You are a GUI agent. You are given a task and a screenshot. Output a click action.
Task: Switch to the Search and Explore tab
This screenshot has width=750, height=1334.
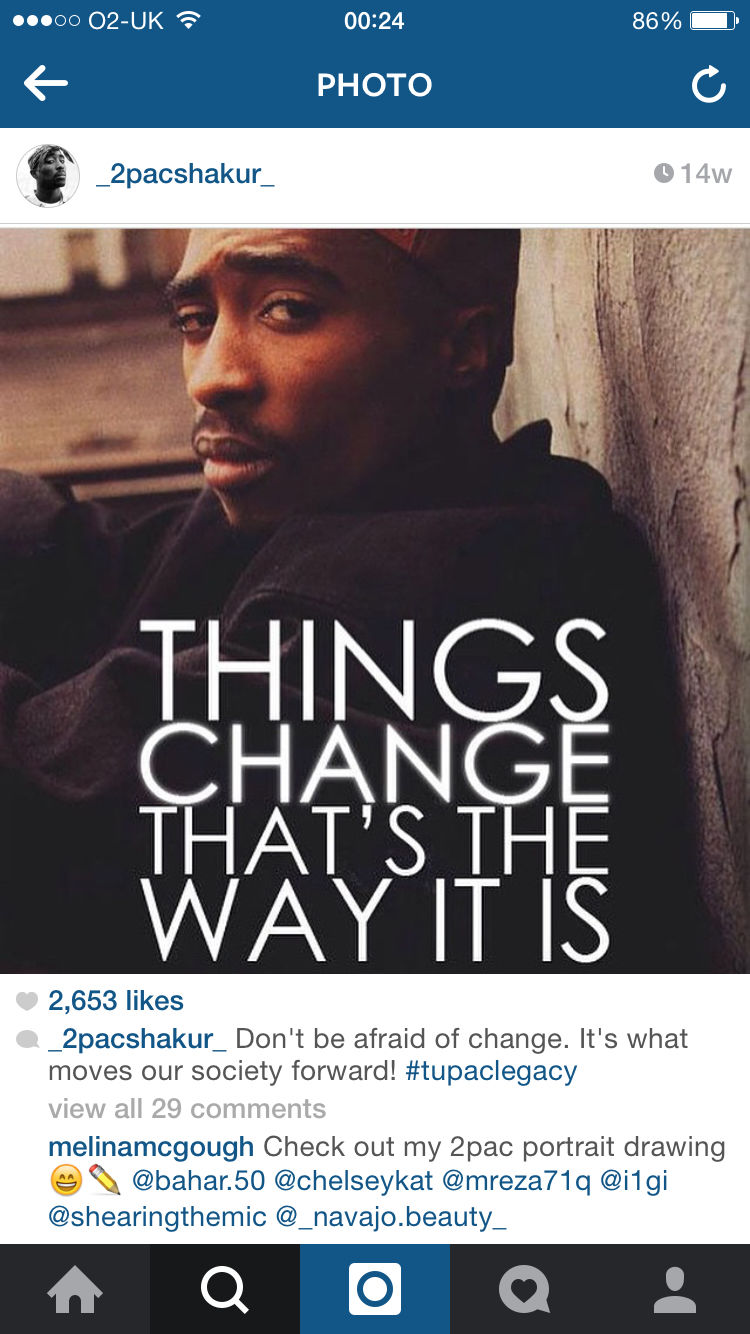pos(225,1289)
